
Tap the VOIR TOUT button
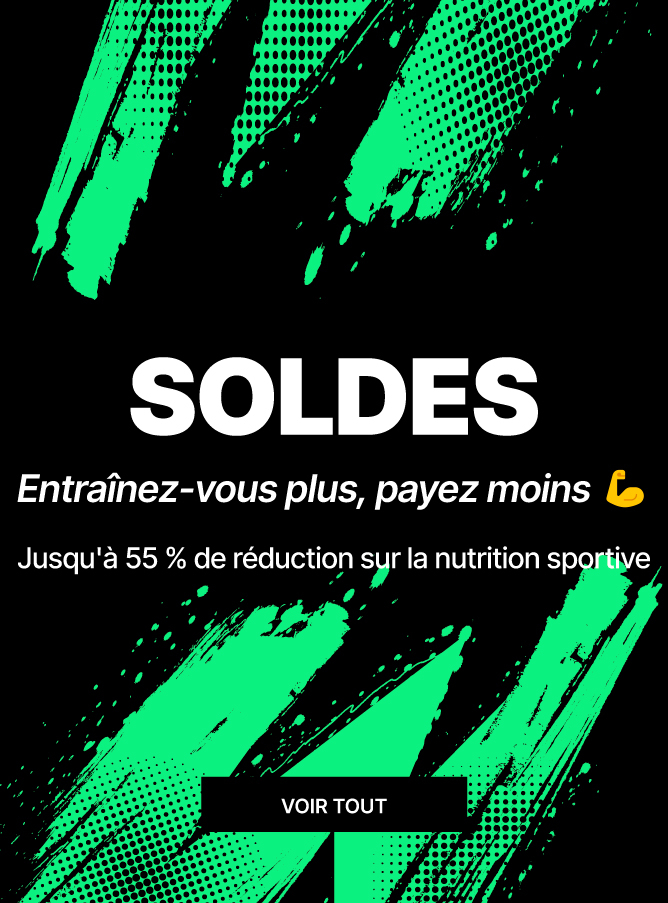334,805
